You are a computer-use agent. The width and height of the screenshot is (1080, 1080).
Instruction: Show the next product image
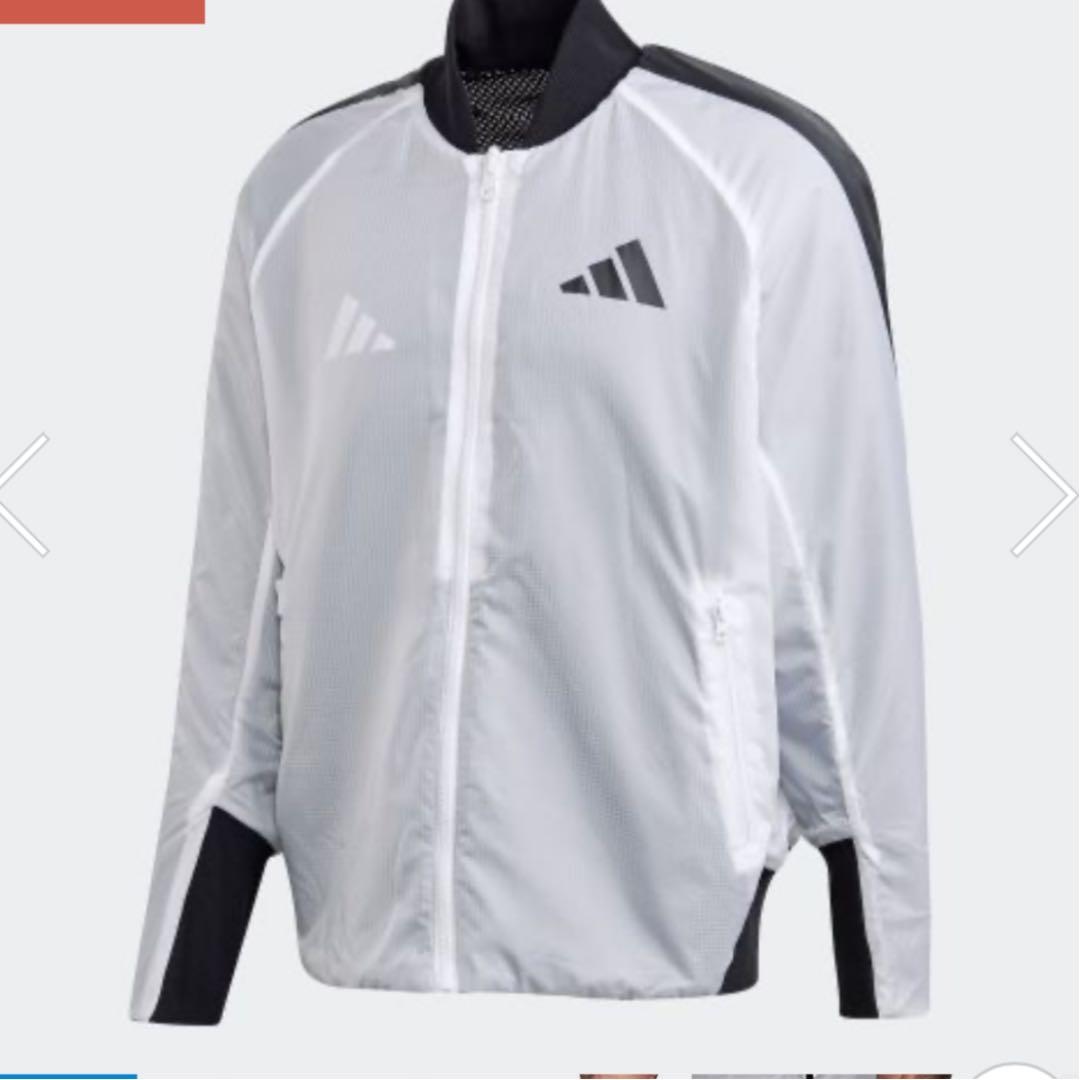(1043, 494)
